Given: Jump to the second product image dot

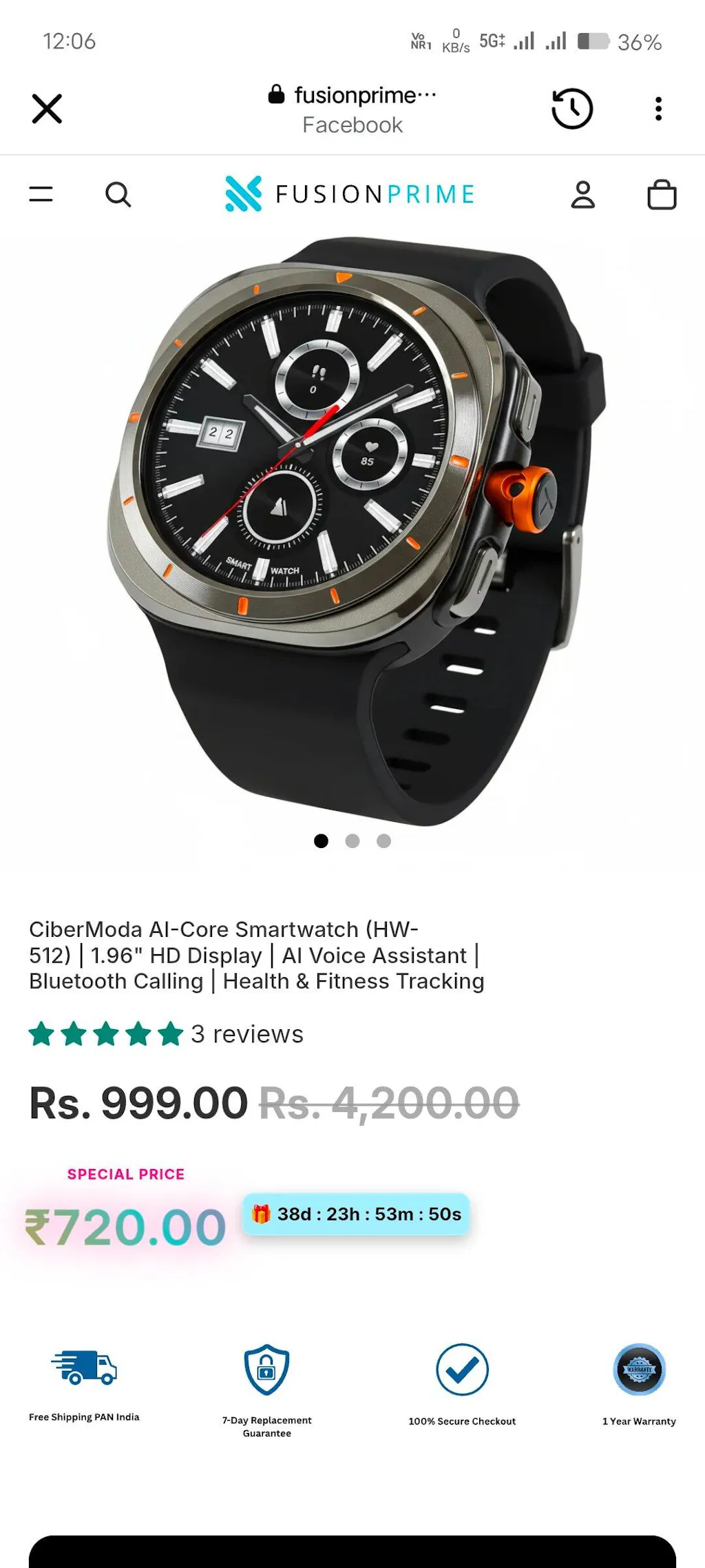Looking at the screenshot, I should point(352,840).
